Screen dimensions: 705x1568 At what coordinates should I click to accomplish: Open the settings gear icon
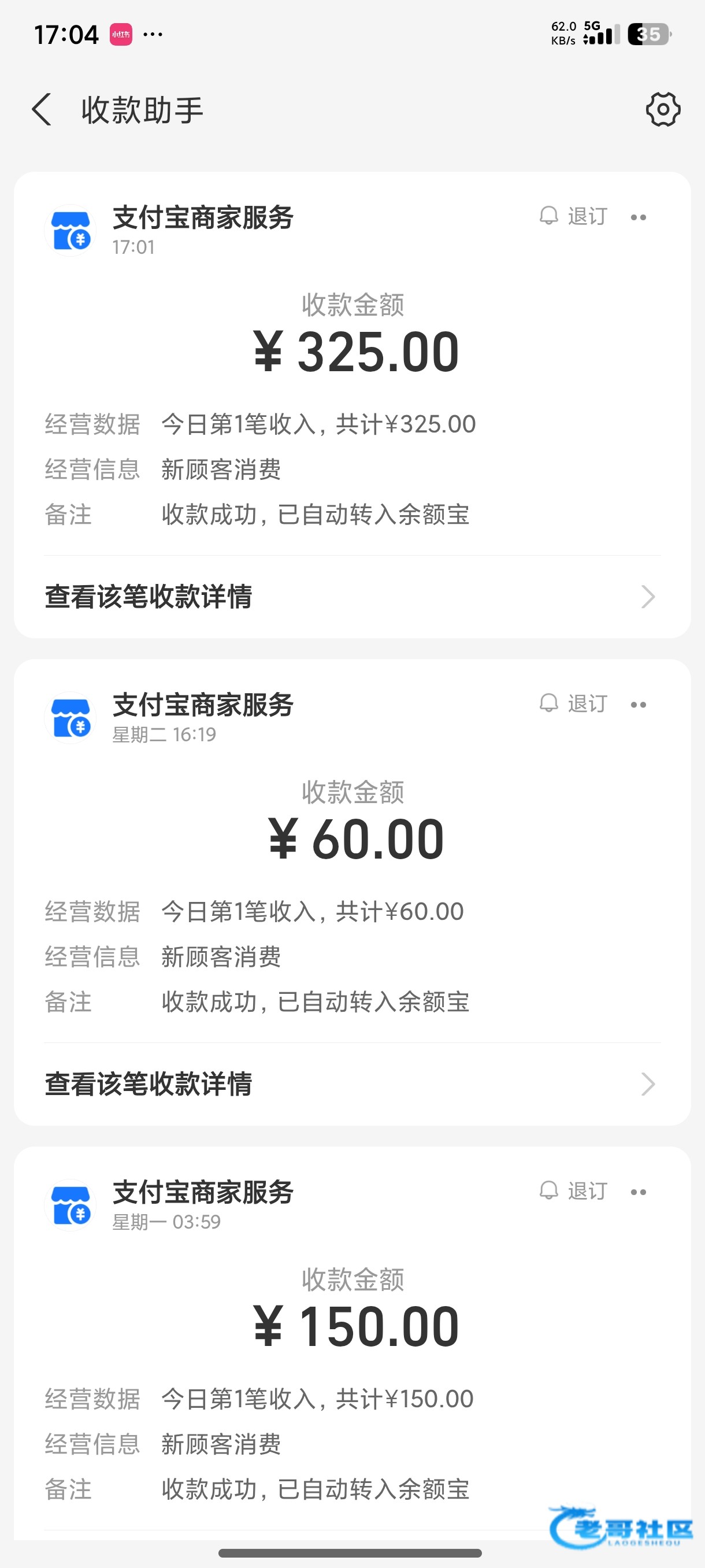[x=662, y=110]
